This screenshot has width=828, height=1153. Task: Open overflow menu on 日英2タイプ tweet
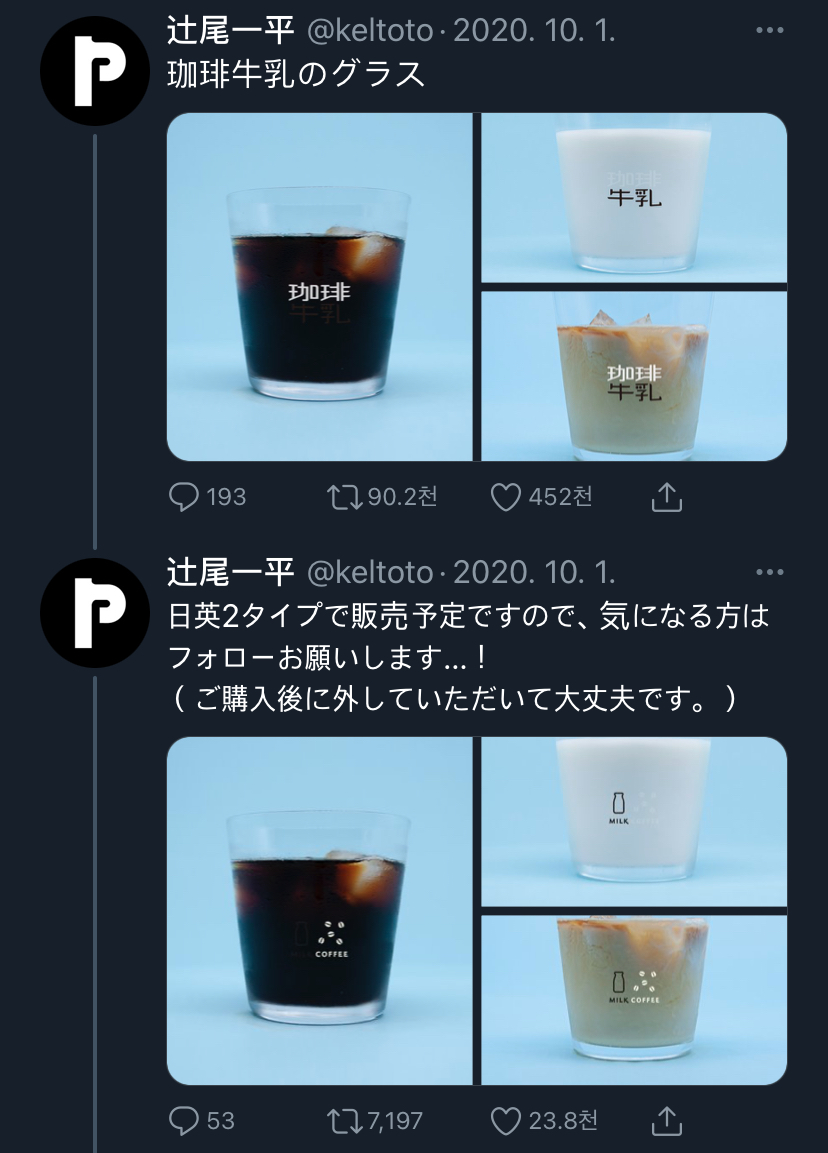[x=769, y=573]
